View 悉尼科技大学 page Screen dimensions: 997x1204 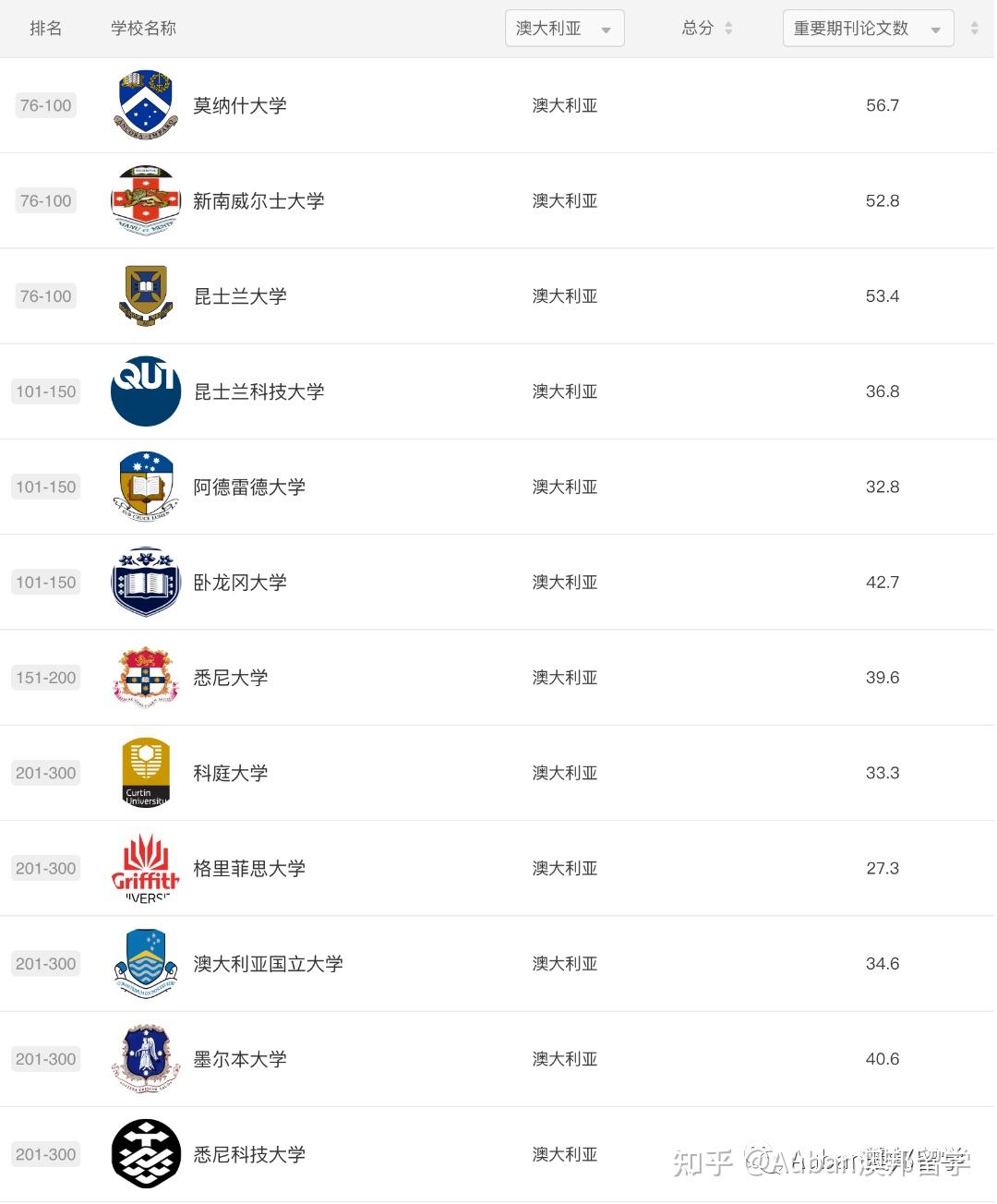point(249,1154)
